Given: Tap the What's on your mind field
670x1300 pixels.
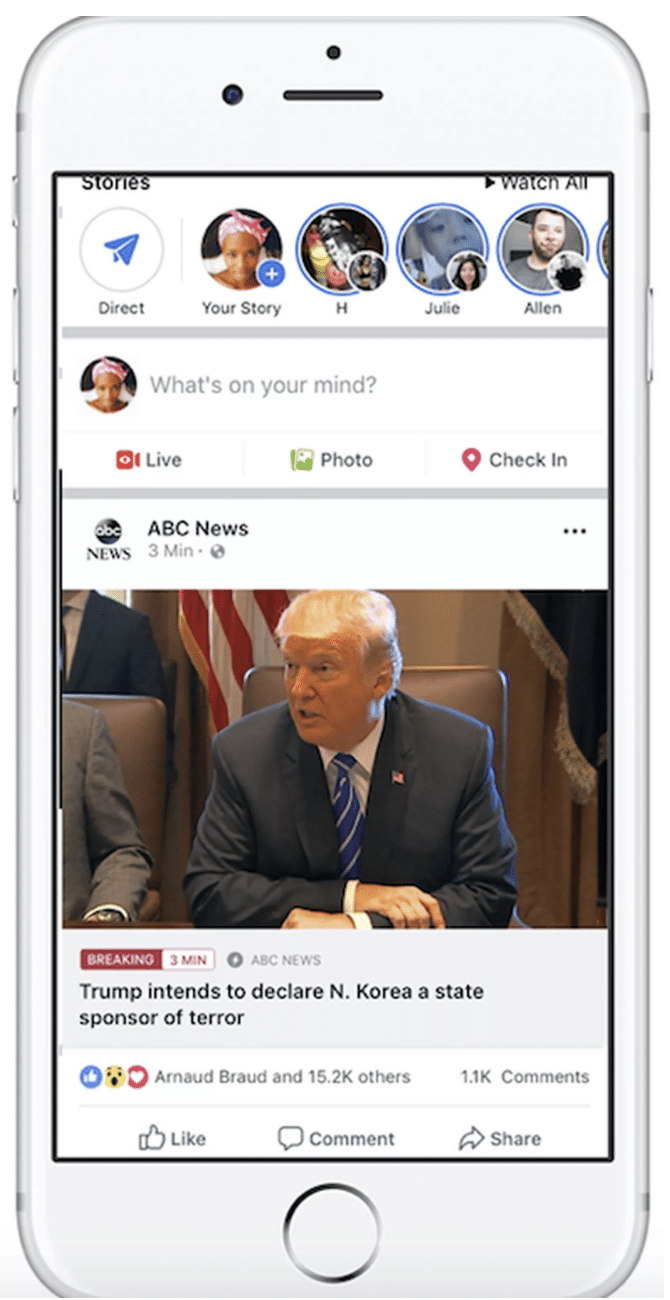Looking at the screenshot, I should tap(263, 385).
